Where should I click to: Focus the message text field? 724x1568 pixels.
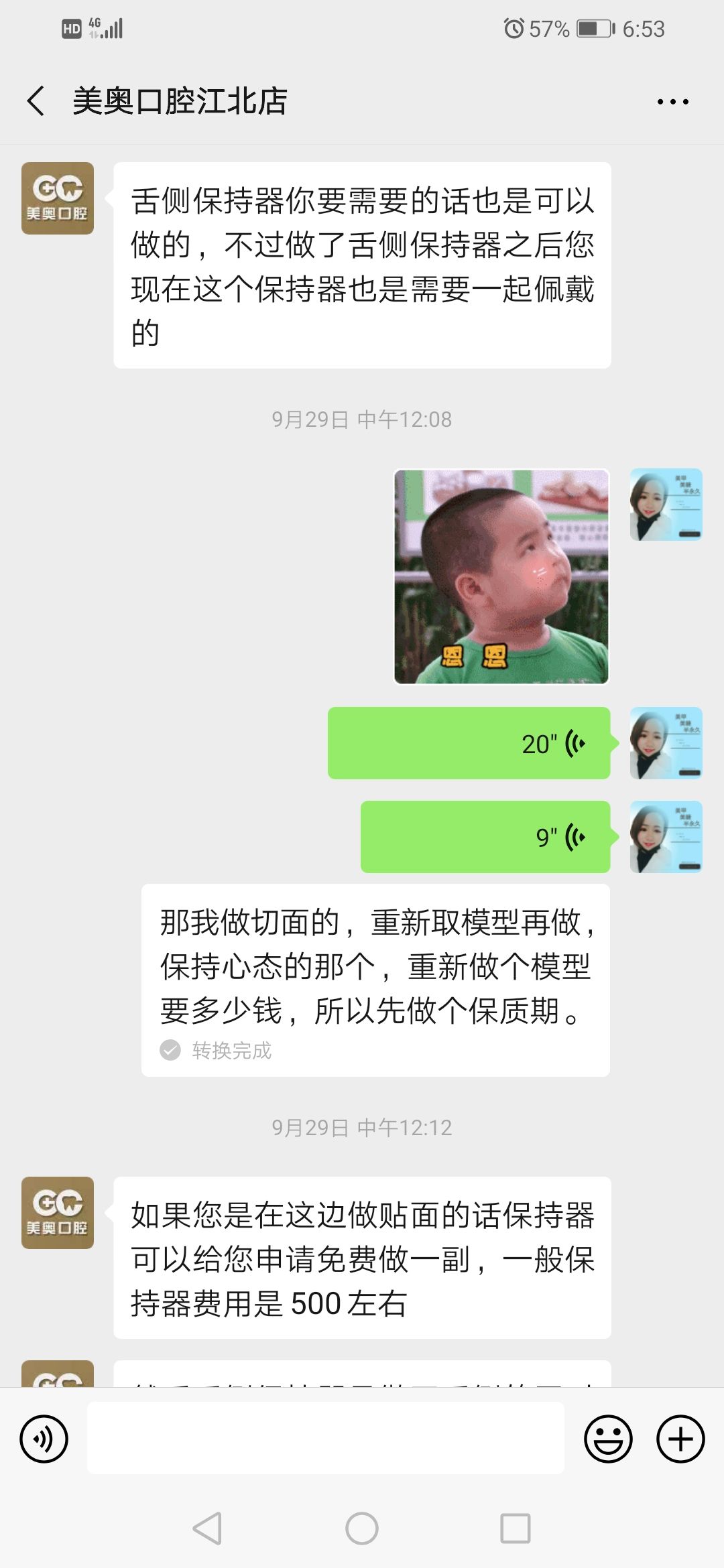click(325, 1438)
